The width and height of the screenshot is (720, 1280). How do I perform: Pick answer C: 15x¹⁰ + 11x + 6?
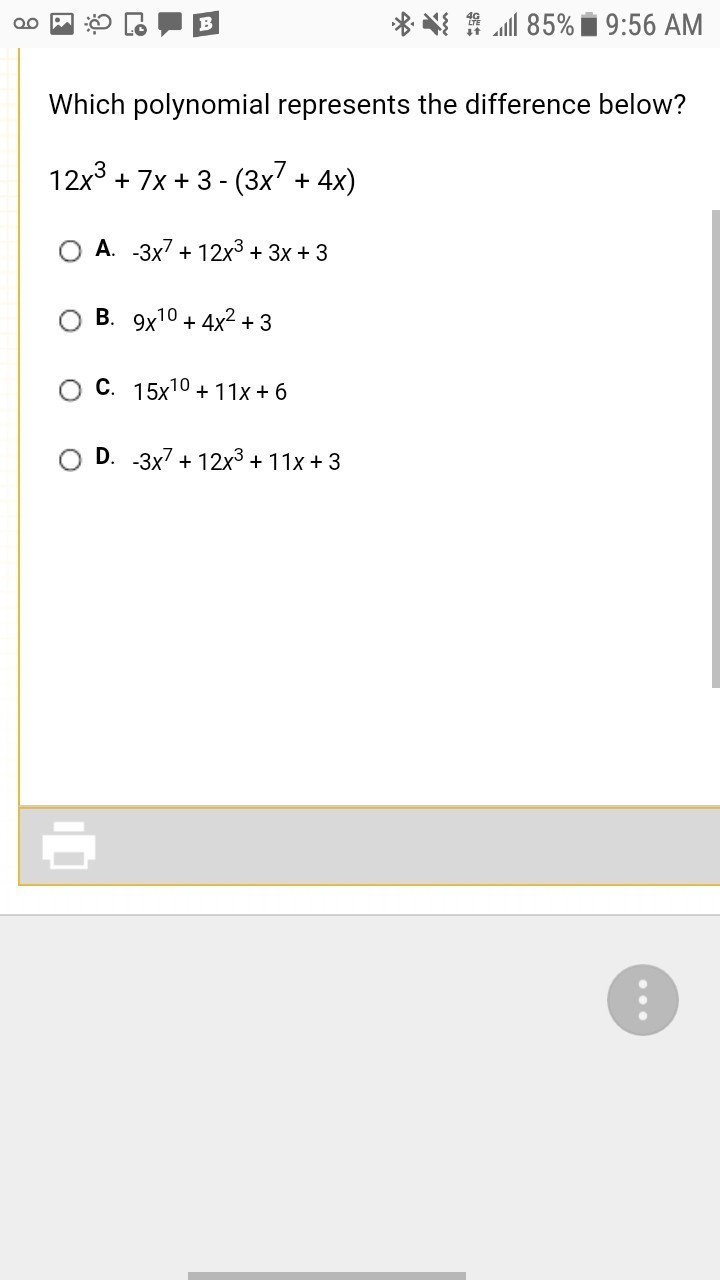[70, 390]
